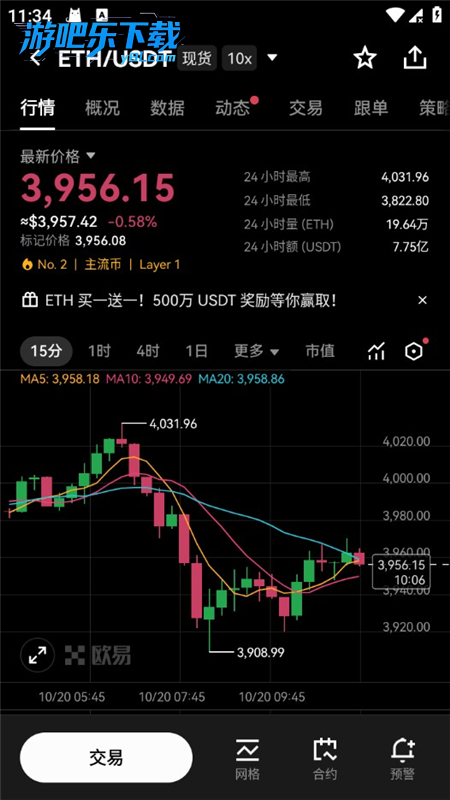Screen dimensions: 450x800
Task: Select the 4时 chart interval
Action: tap(147, 351)
